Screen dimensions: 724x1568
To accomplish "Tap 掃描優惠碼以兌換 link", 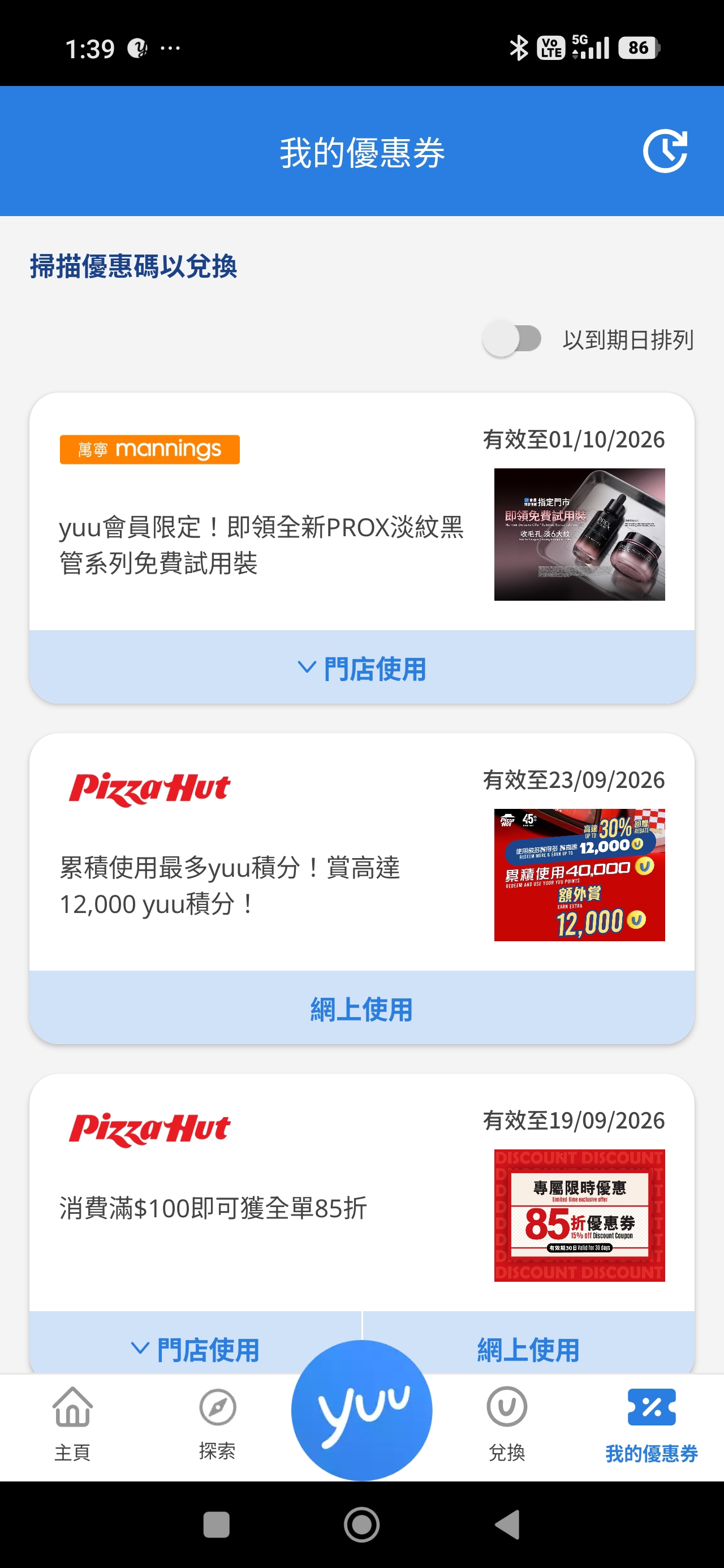I will (x=133, y=266).
